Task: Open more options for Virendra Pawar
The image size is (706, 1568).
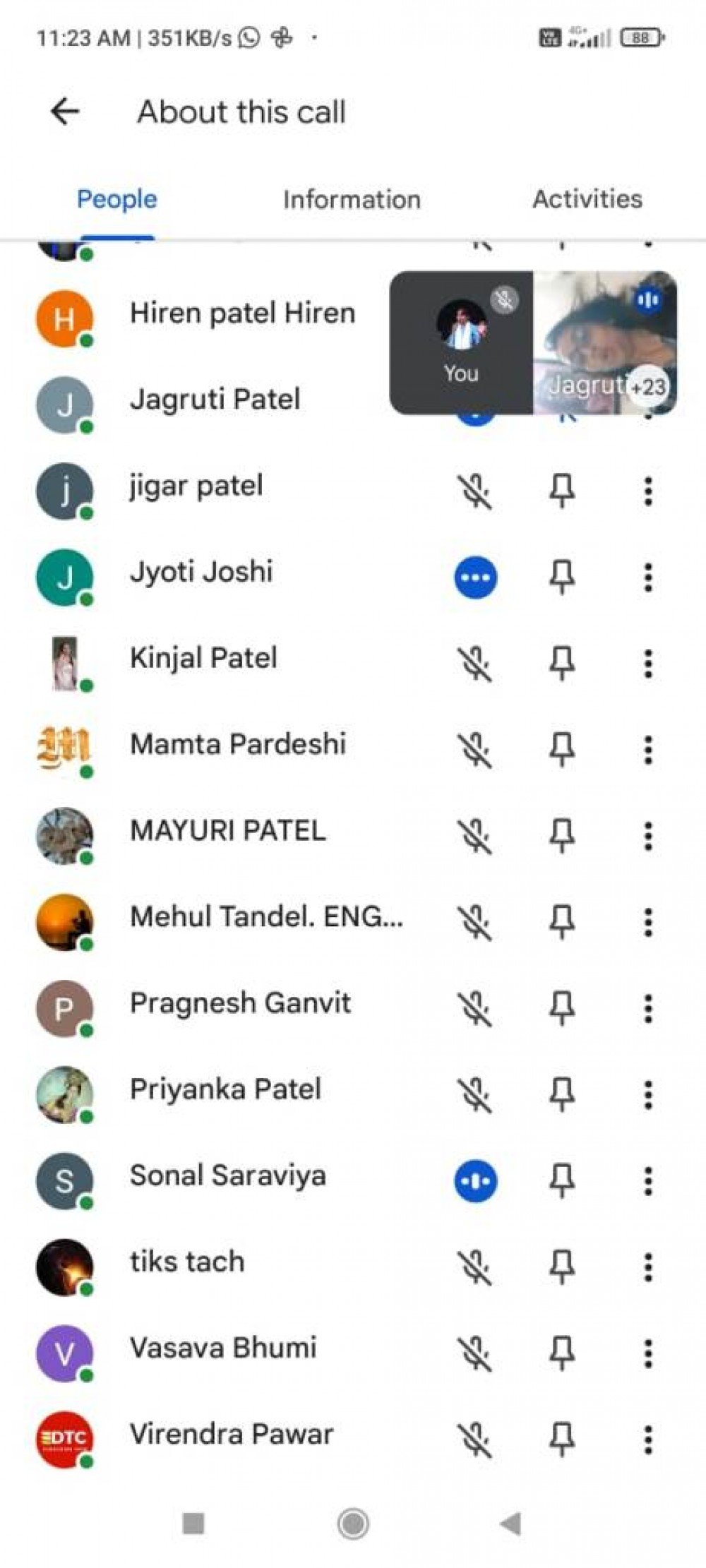Action: [x=648, y=1440]
